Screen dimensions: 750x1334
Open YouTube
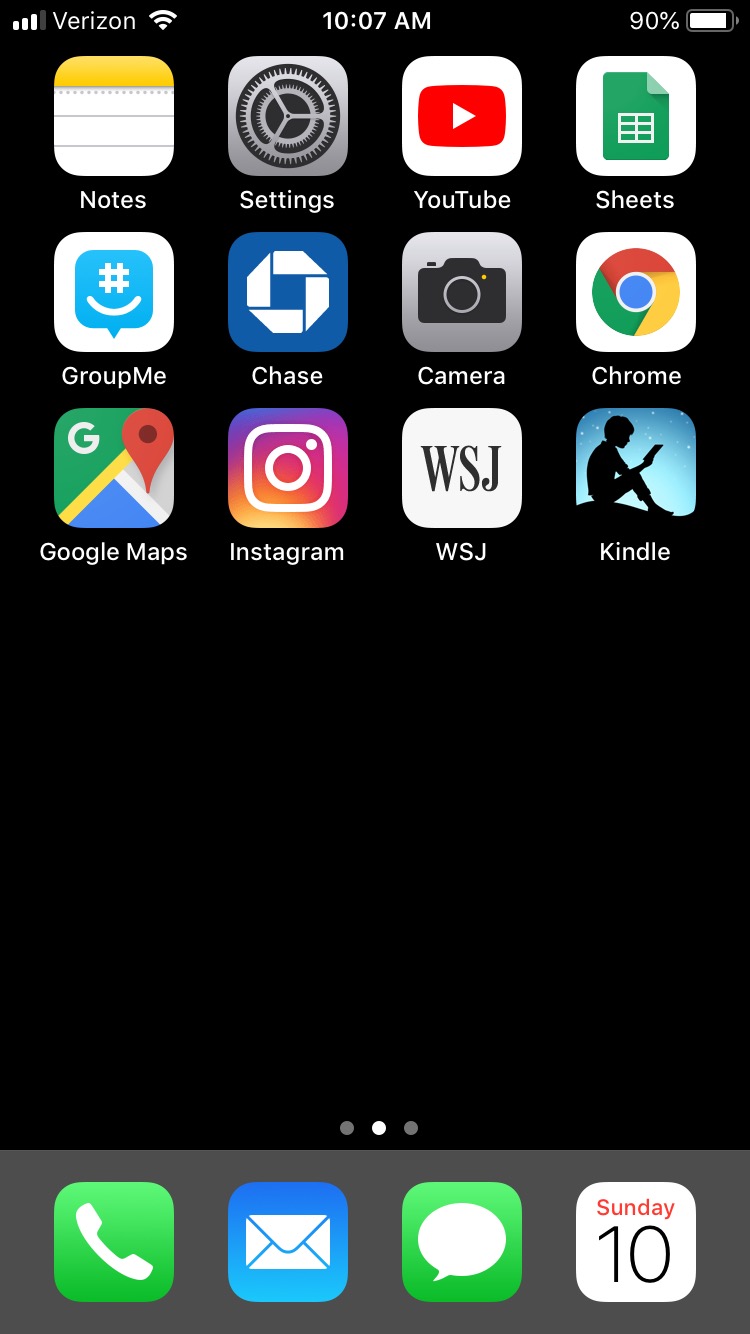[462, 116]
